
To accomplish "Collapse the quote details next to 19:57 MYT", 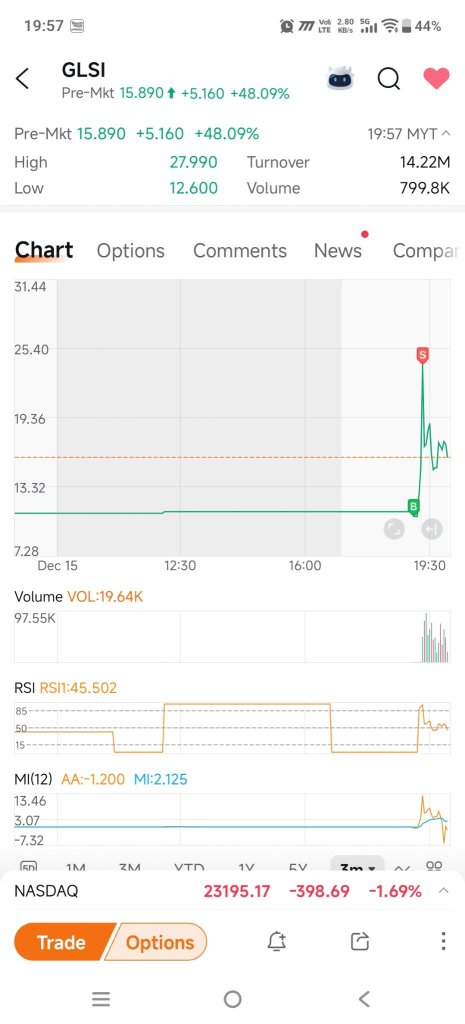I will pos(447,133).
